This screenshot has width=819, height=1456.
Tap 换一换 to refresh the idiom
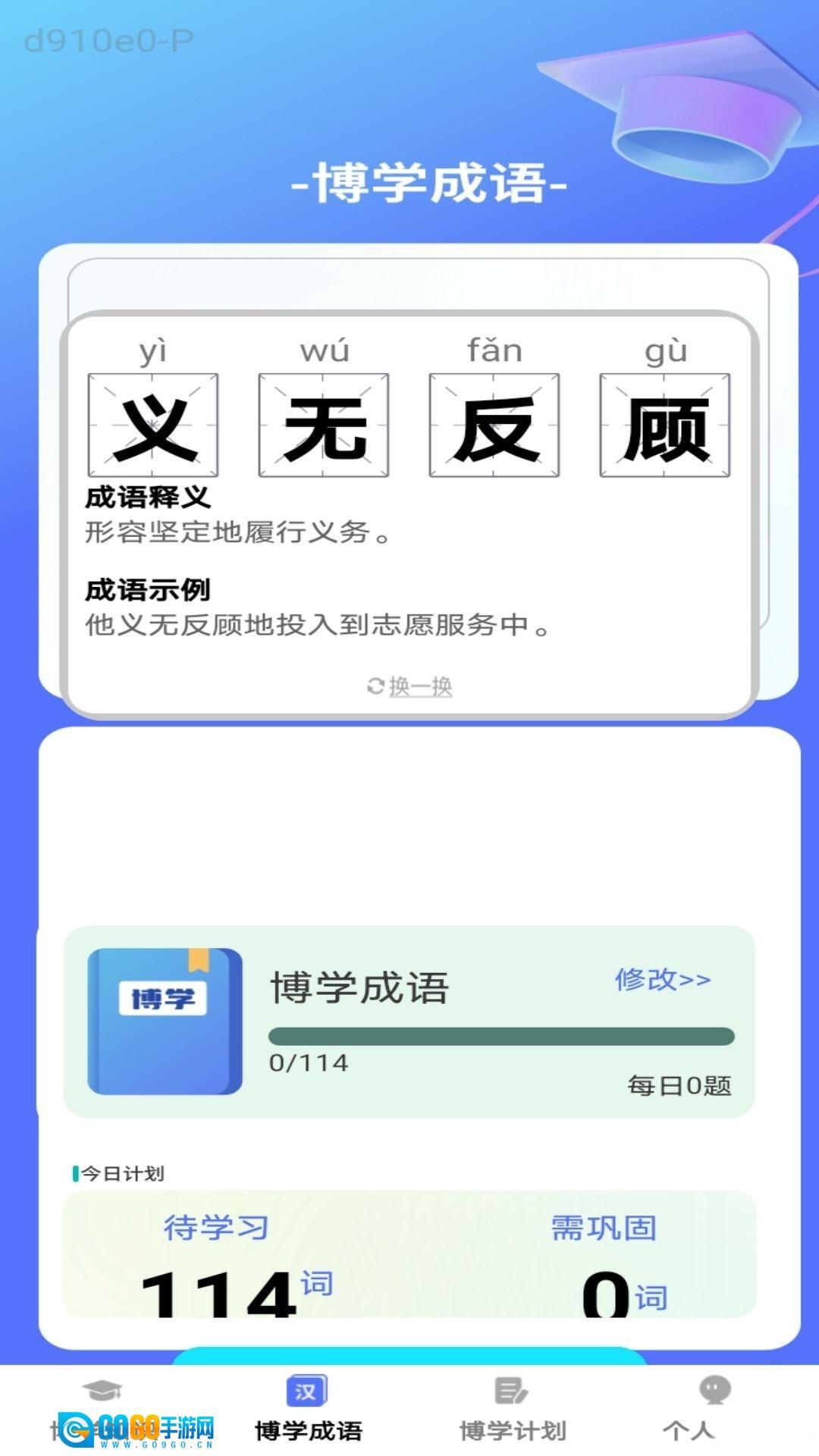point(410,686)
